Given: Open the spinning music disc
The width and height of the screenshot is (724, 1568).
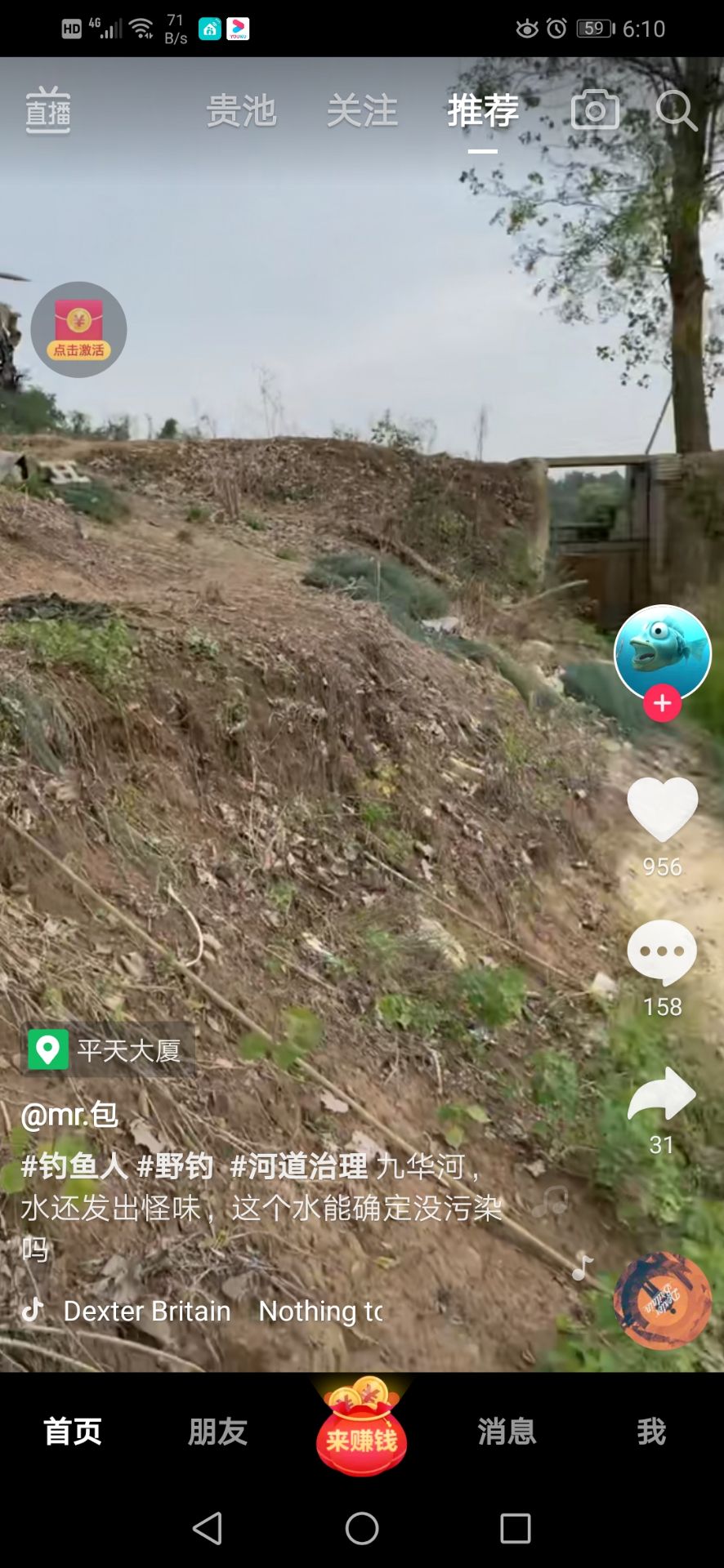Looking at the screenshot, I should point(663,1300).
